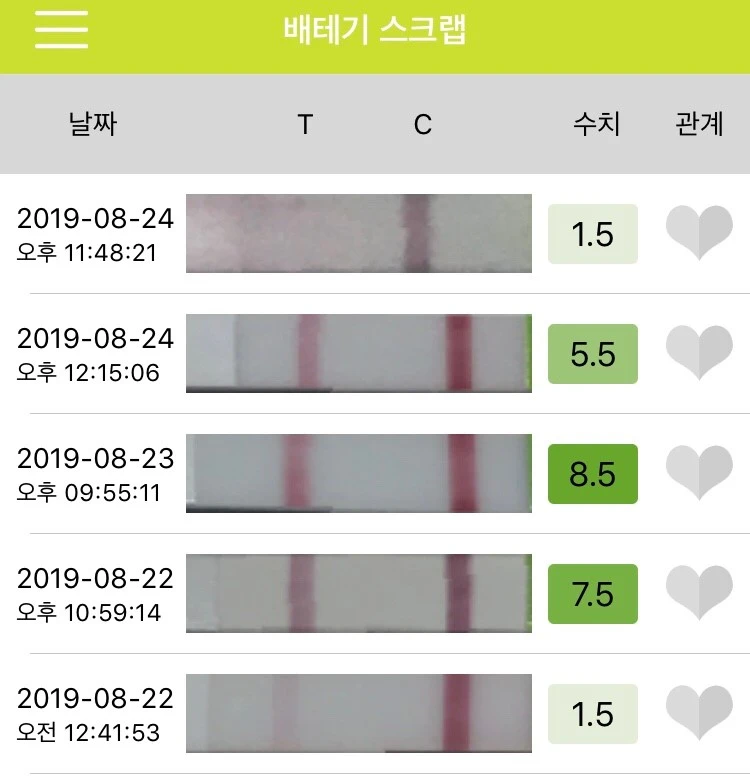Screen dimensions: 750x777
Task: Open the 2019-08-22 오후 10:59:14 record
Action: click(x=95, y=594)
